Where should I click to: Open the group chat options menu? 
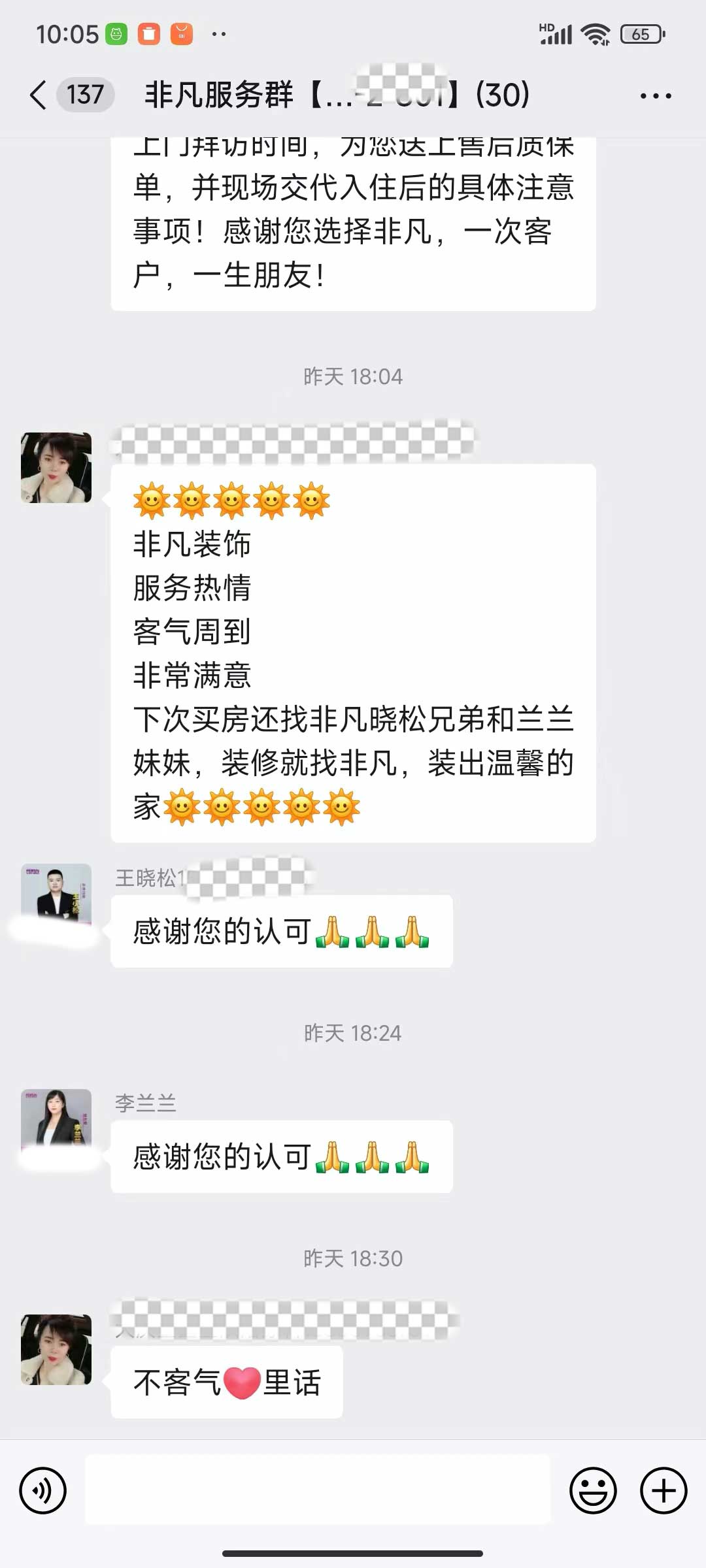click(655, 96)
